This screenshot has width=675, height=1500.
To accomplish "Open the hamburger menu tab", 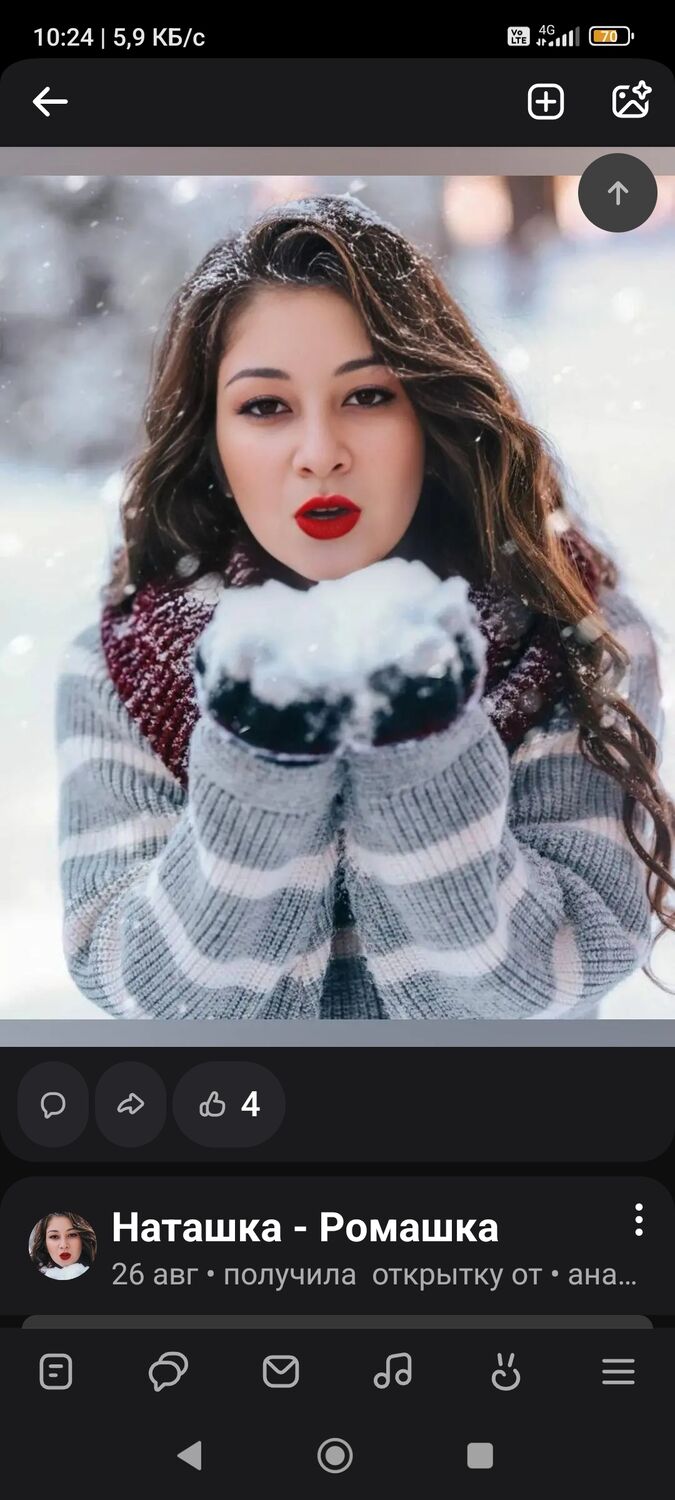I will pyautogui.click(x=618, y=1371).
